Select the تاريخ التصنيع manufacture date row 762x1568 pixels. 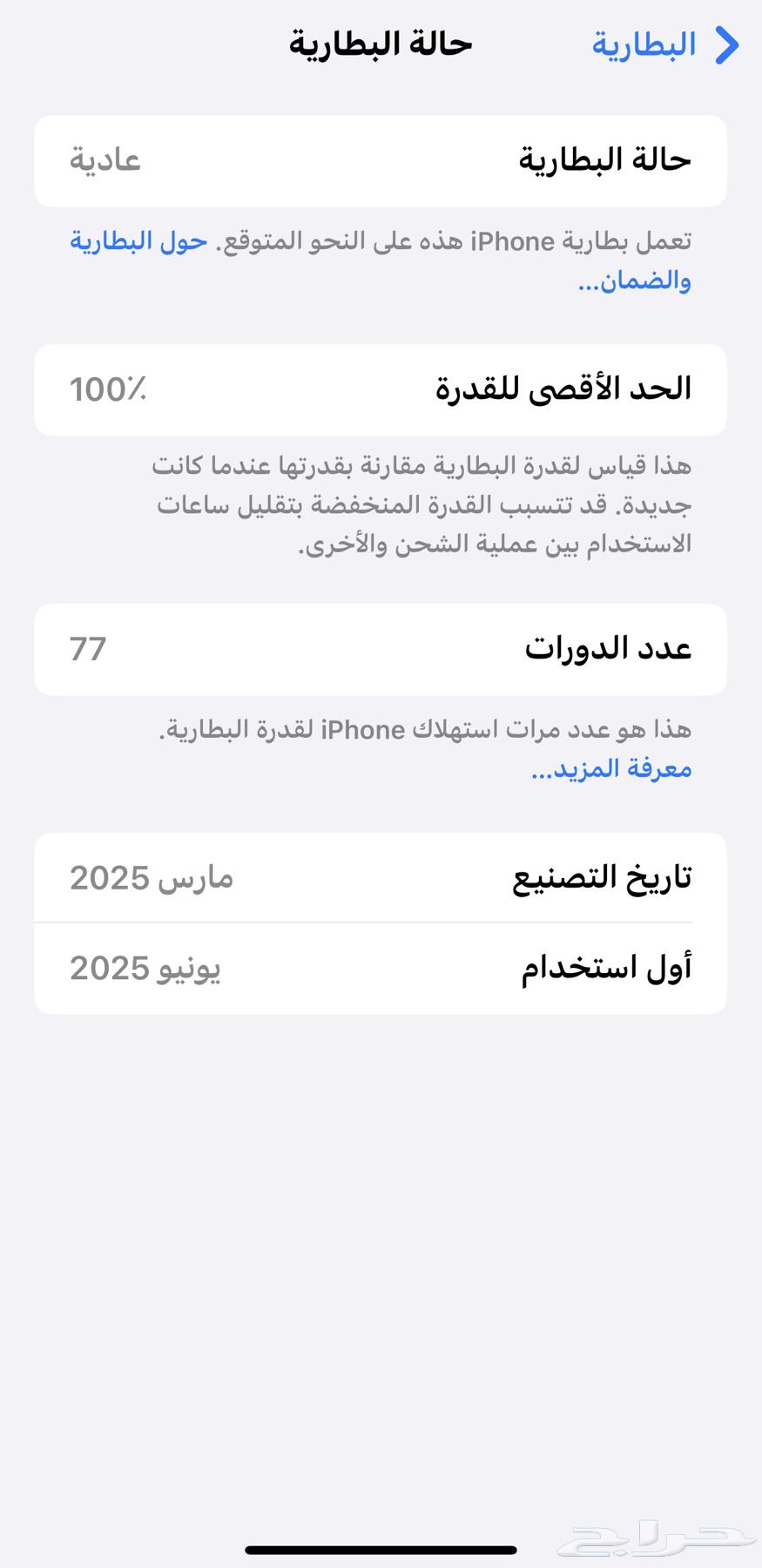click(381, 877)
